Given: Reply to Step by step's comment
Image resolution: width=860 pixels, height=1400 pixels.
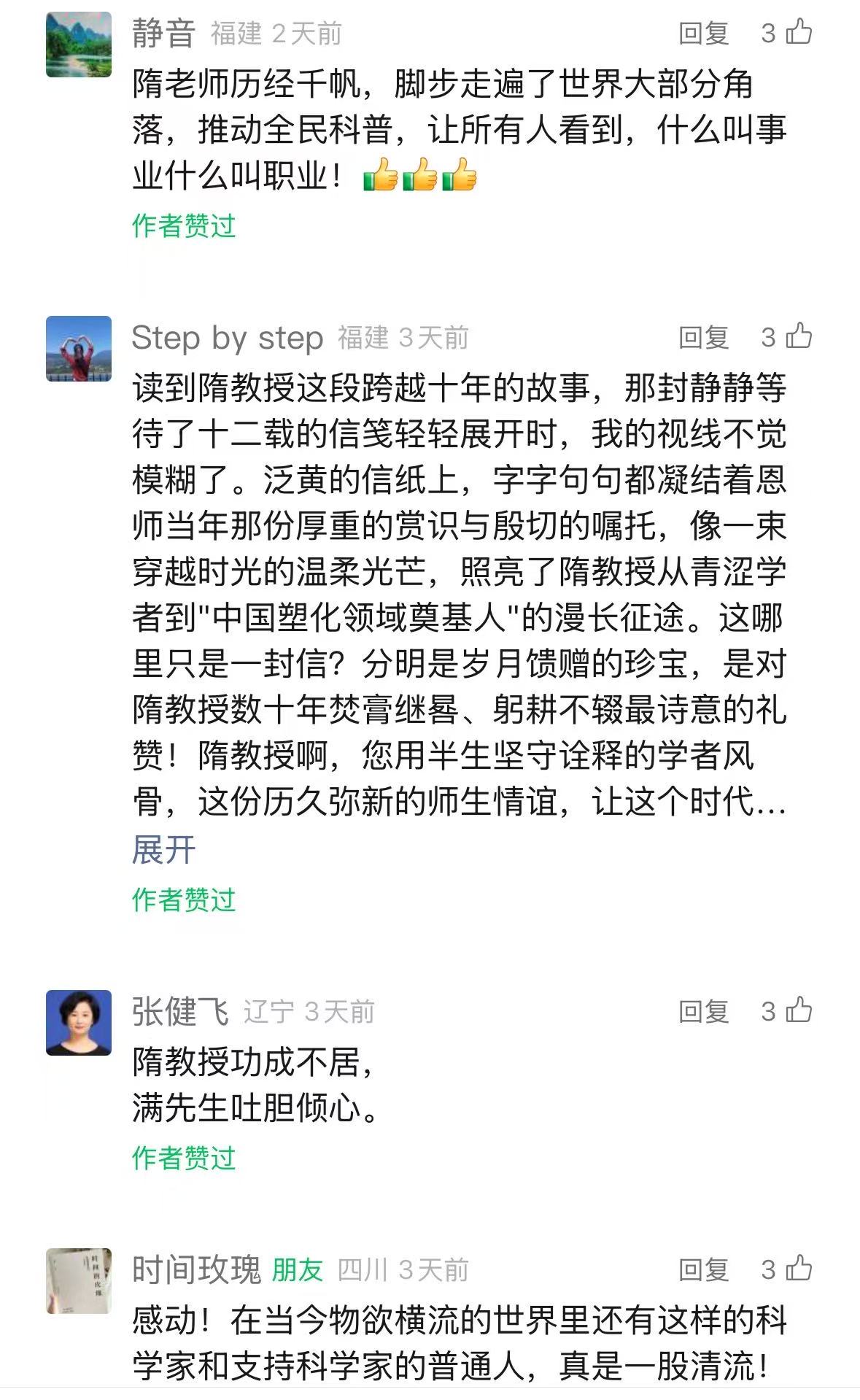Looking at the screenshot, I should click(x=703, y=337).
